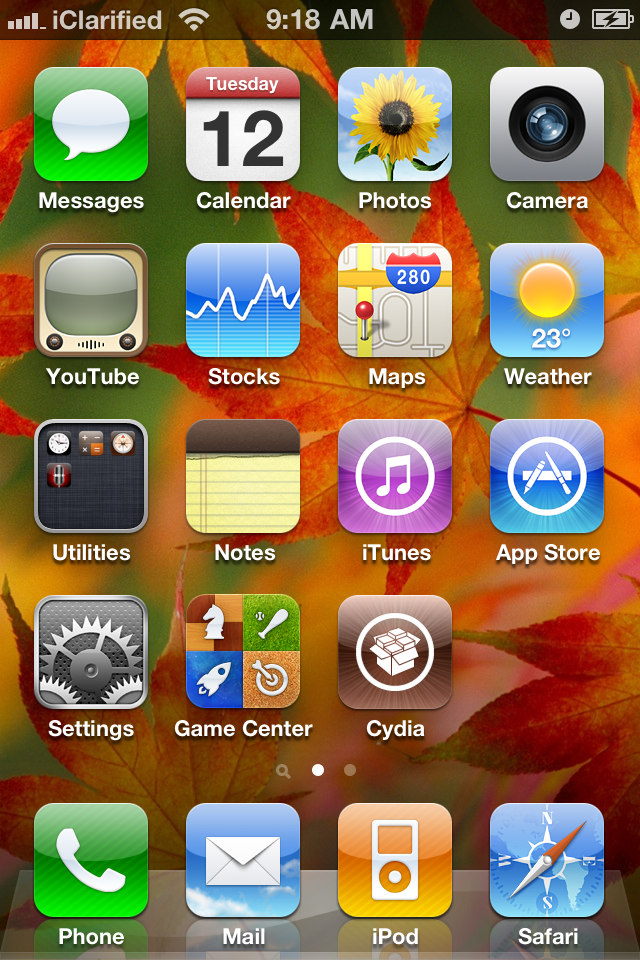
Task: Open the Safari browser in the dock
Action: (x=547, y=860)
